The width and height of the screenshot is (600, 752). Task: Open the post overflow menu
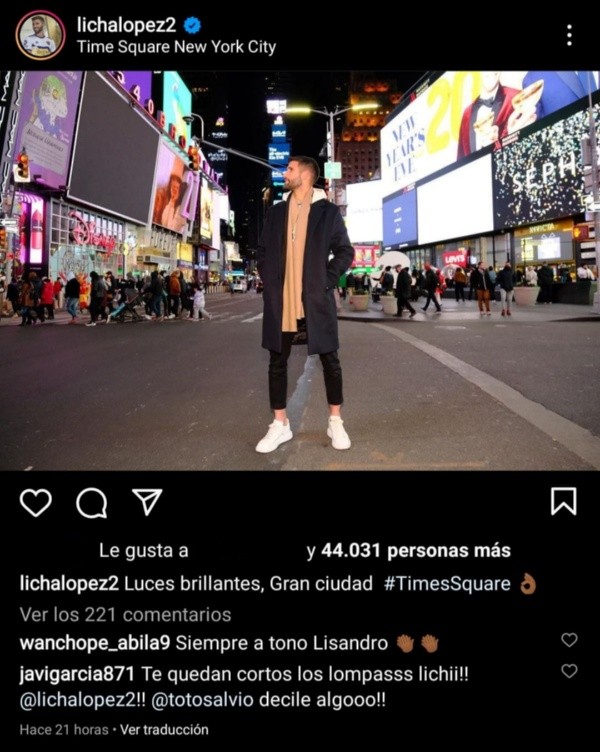569,35
